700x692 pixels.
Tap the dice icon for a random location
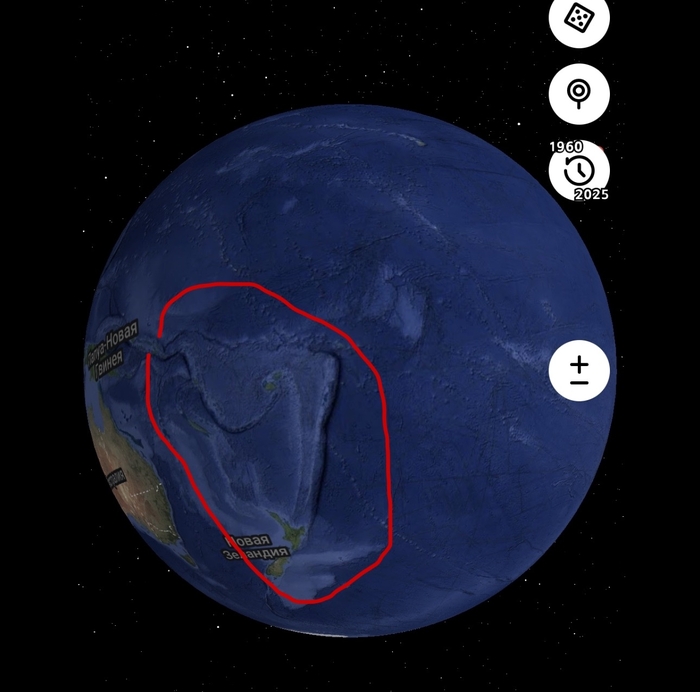click(x=579, y=19)
